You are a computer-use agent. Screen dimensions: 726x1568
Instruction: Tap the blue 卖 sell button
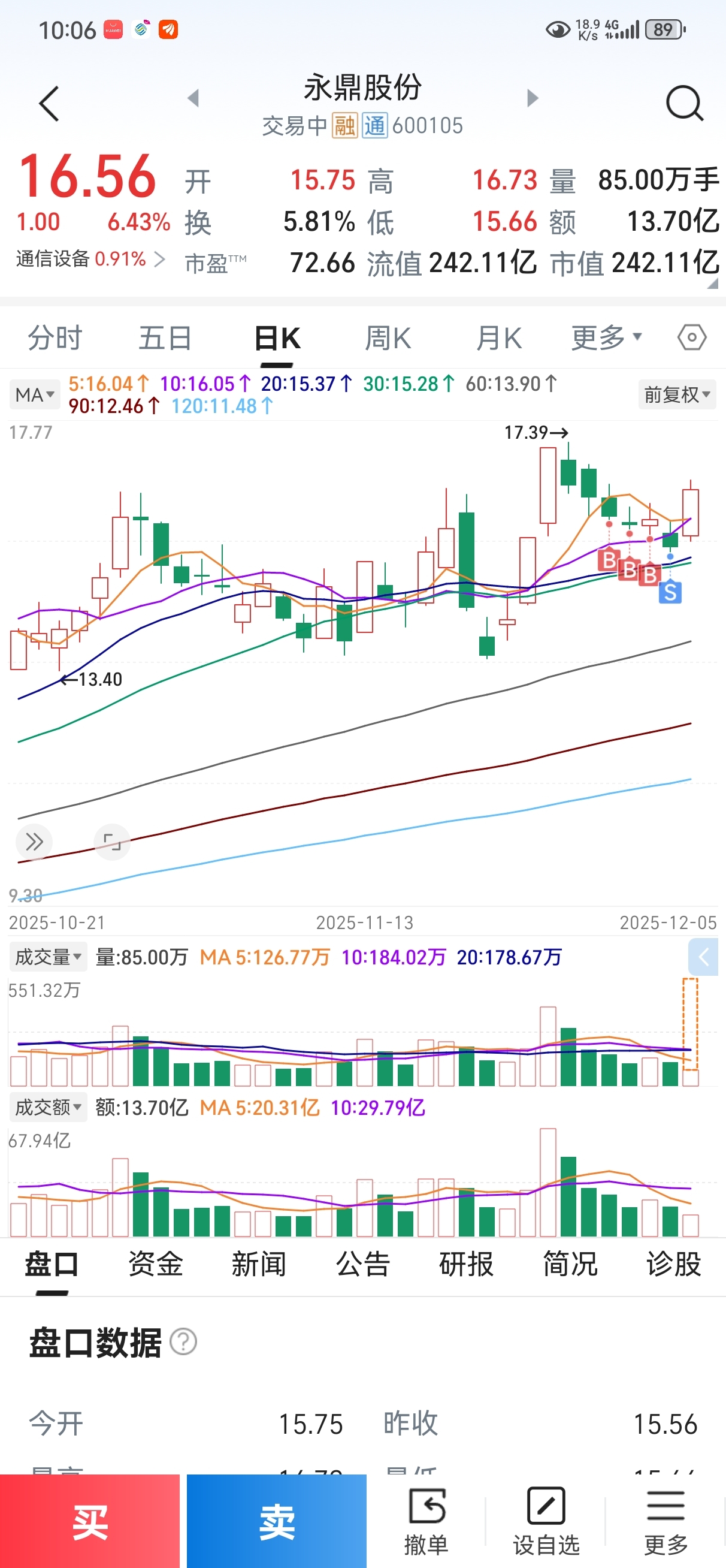tap(276, 1521)
